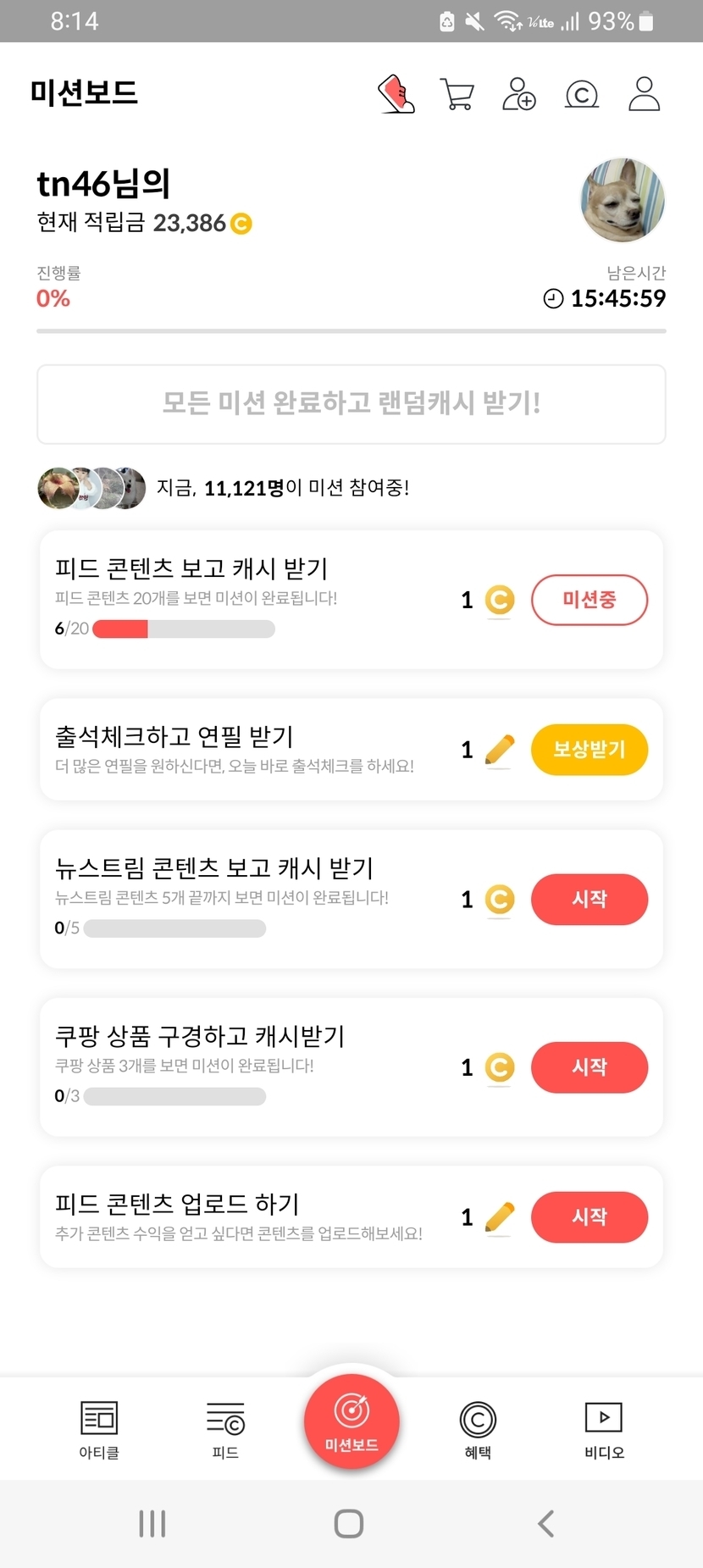Start the 뉴스트림 콘텐츠 보고 캐시 받기 mission
The height and width of the screenshot is (1568, 703).
[x=590, y=899]
